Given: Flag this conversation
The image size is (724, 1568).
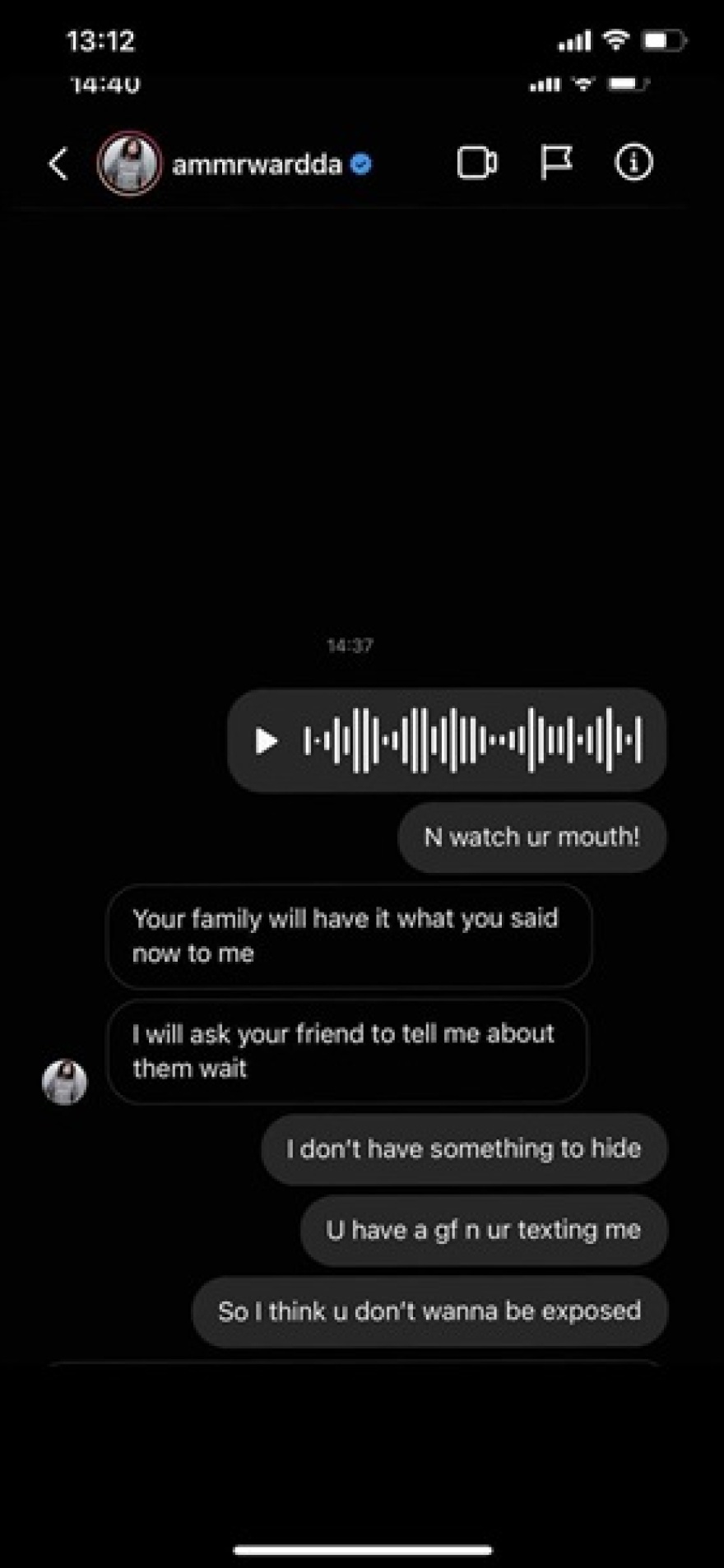Looking at the screenshot, I should [x=555, y=163].
